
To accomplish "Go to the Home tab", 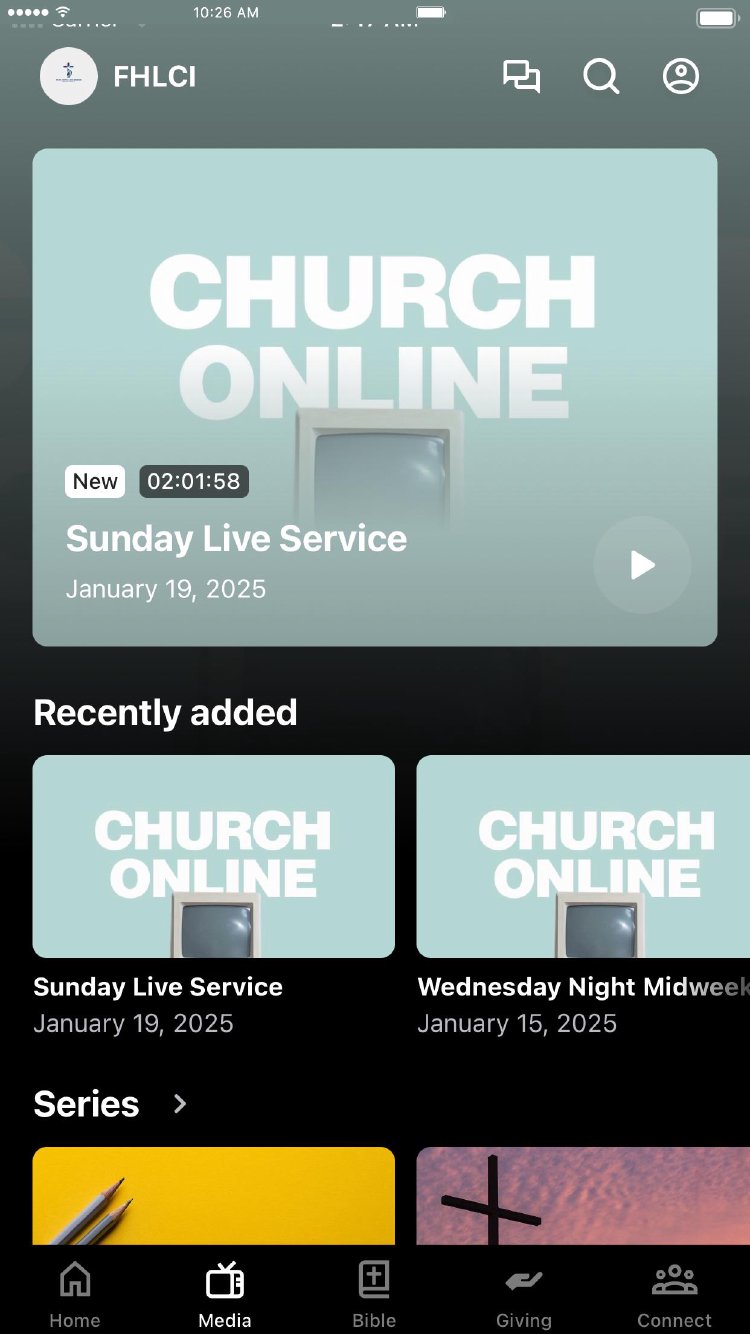I will click(75, 1294).
